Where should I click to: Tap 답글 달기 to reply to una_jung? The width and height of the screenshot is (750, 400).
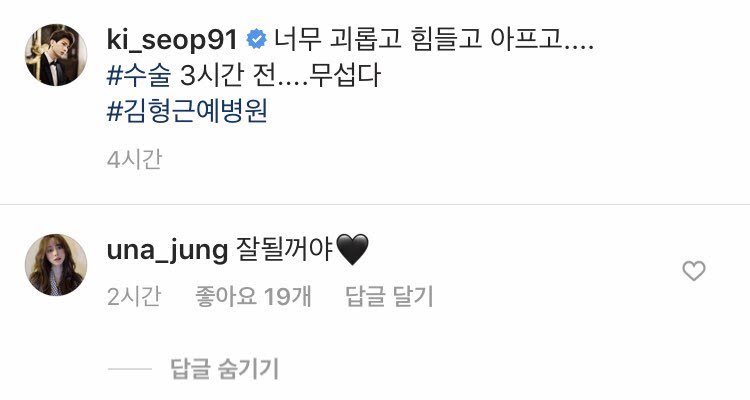(x=389, y=297)
